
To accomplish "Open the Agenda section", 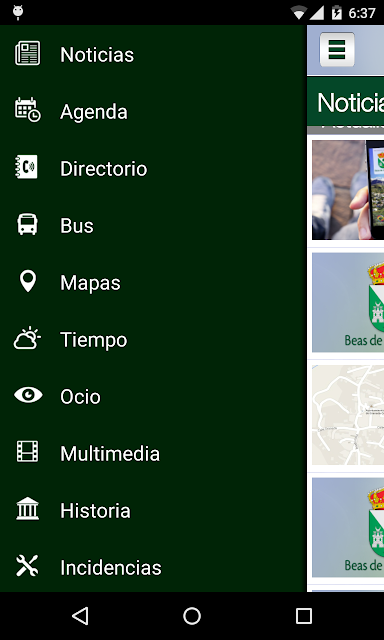I will click(153, 111).
